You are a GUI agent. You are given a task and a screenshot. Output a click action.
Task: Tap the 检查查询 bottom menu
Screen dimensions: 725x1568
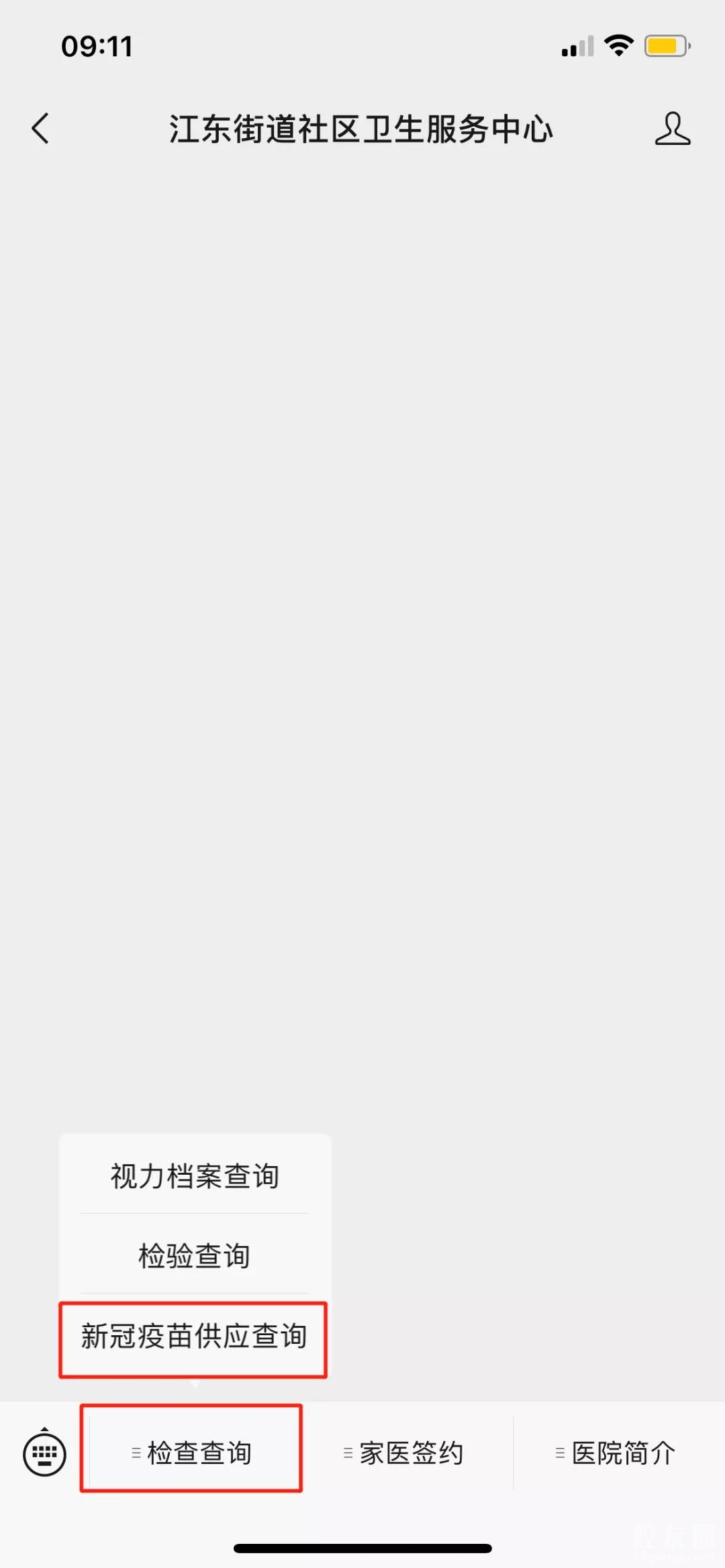coord(192,1453)
